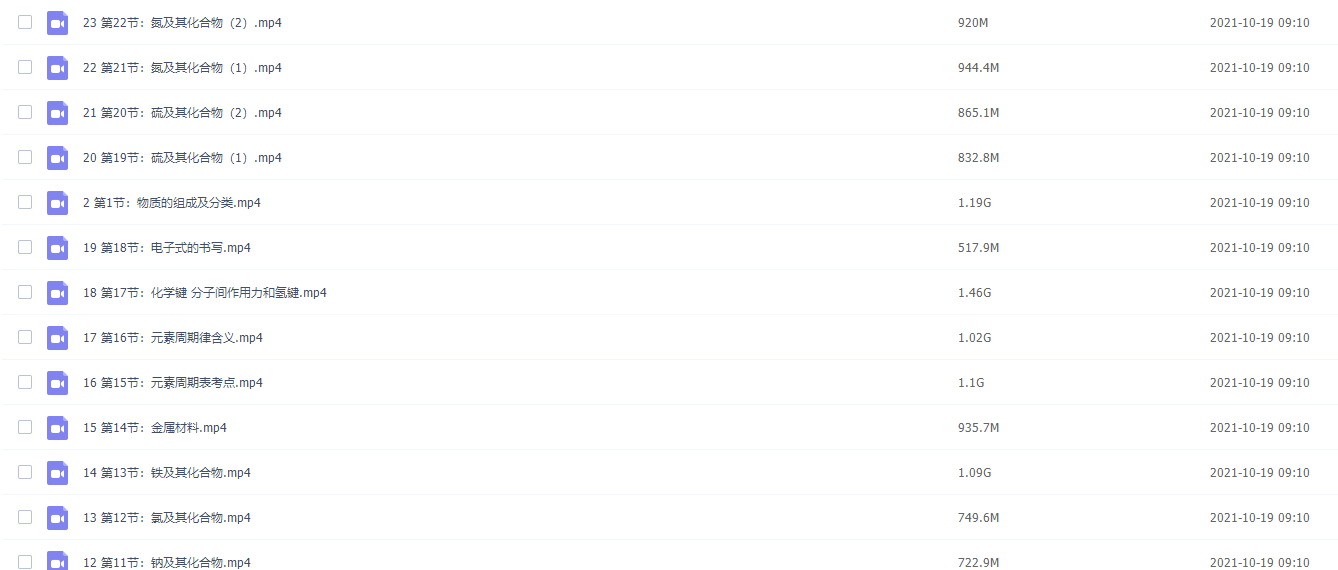This screenshot has height=570, width=1338.
Task: Open file 22 第21节 氮及其化合物（1）.mp4
Action: 182,68
